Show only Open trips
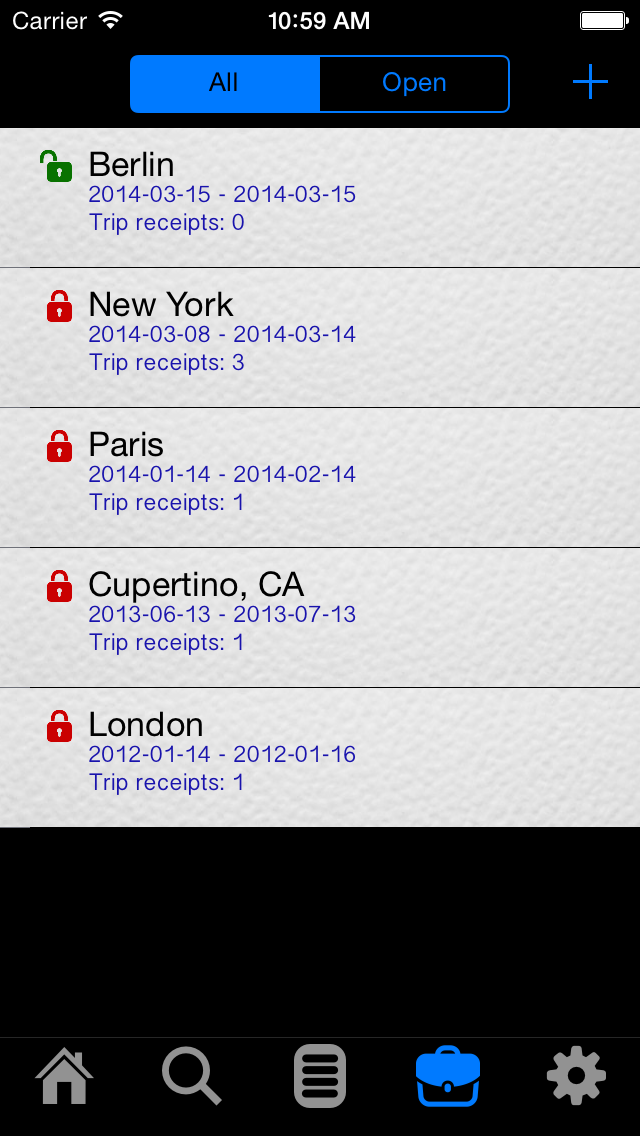Viewport: 640px width, 1136px height. pos(414,83)
